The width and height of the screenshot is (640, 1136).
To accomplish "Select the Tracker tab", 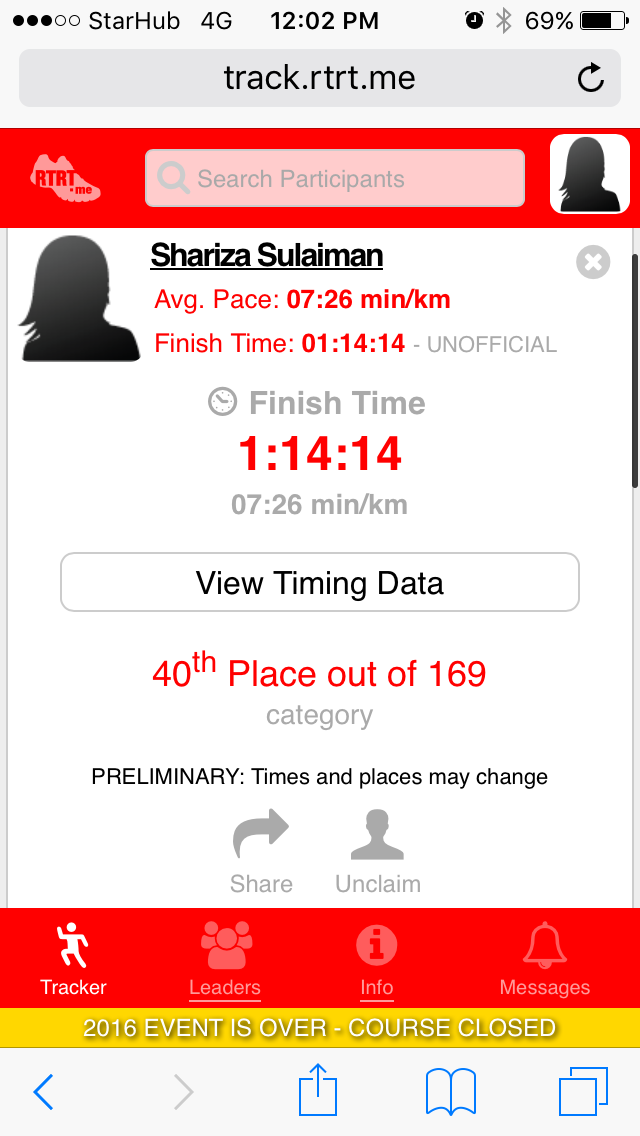I will tap(73, 958).
